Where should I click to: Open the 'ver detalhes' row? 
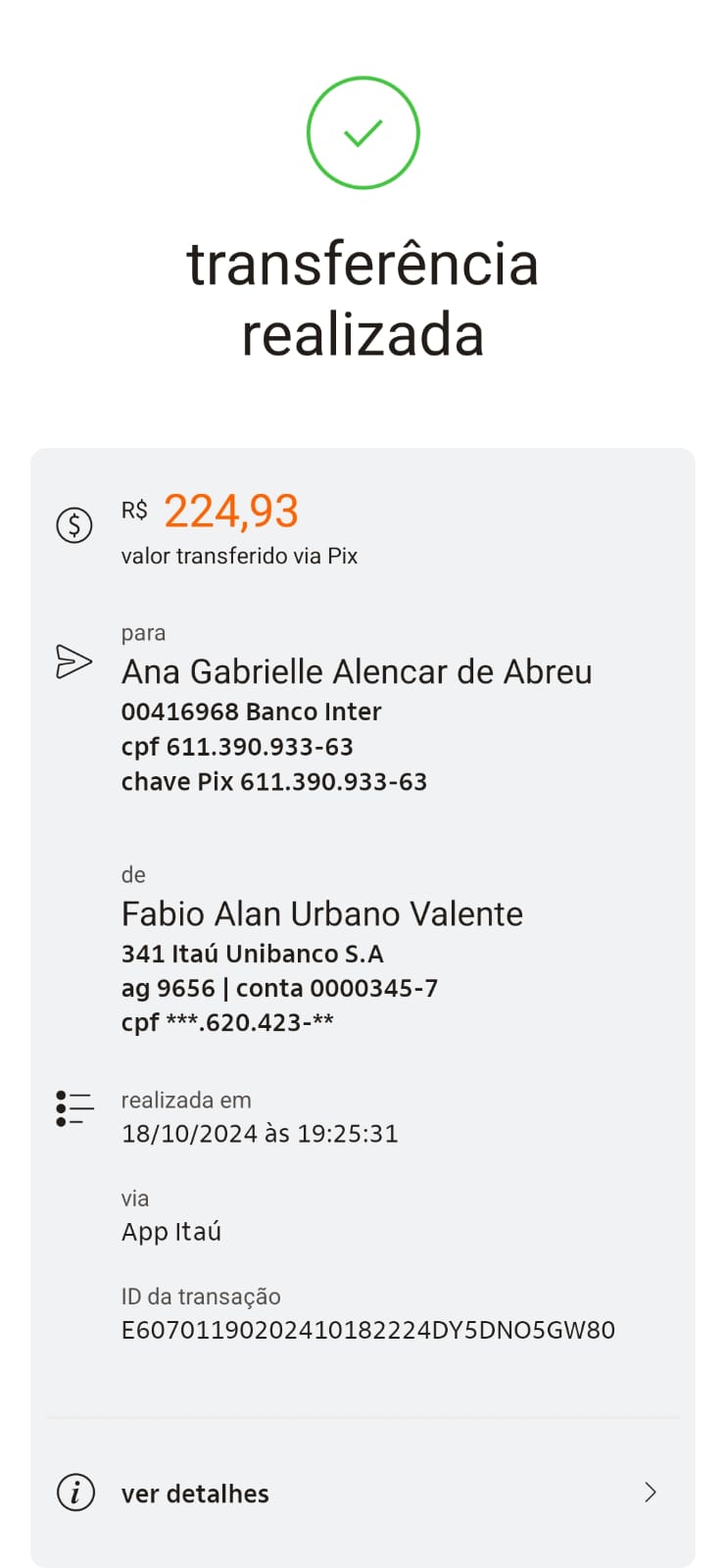click(x=361, y=1493)
